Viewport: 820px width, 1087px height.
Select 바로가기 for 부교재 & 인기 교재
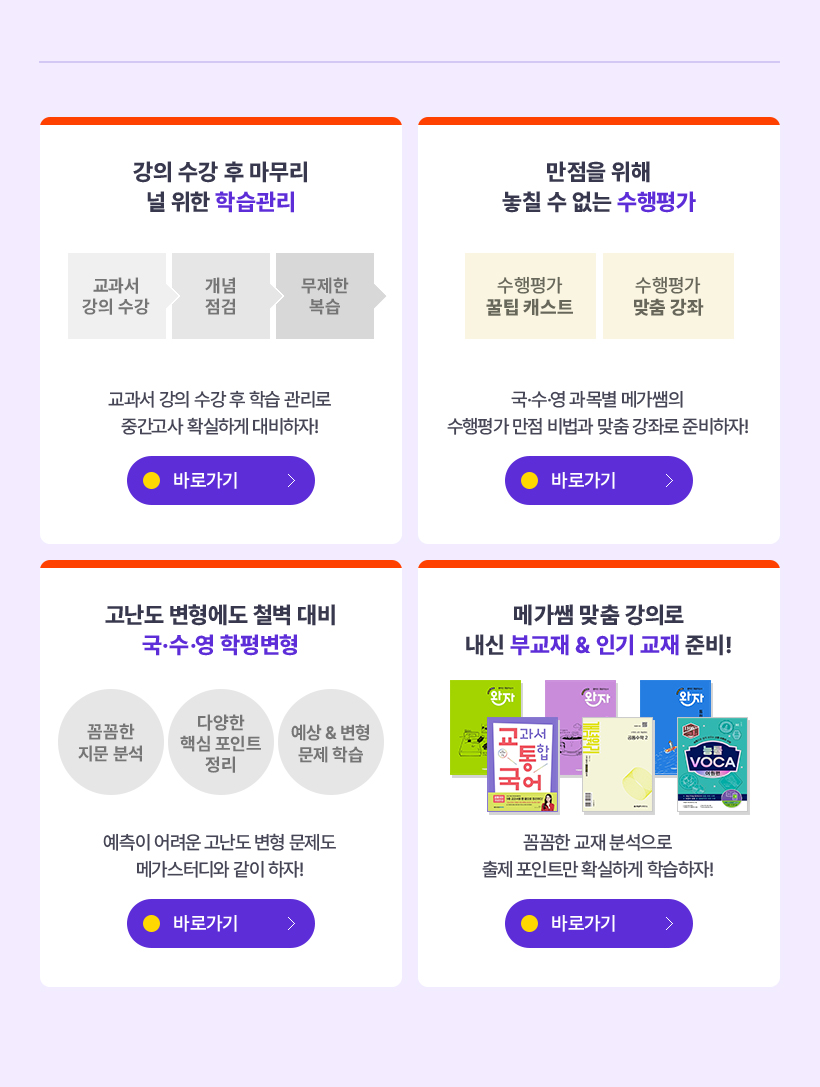[x=598, y=924]
